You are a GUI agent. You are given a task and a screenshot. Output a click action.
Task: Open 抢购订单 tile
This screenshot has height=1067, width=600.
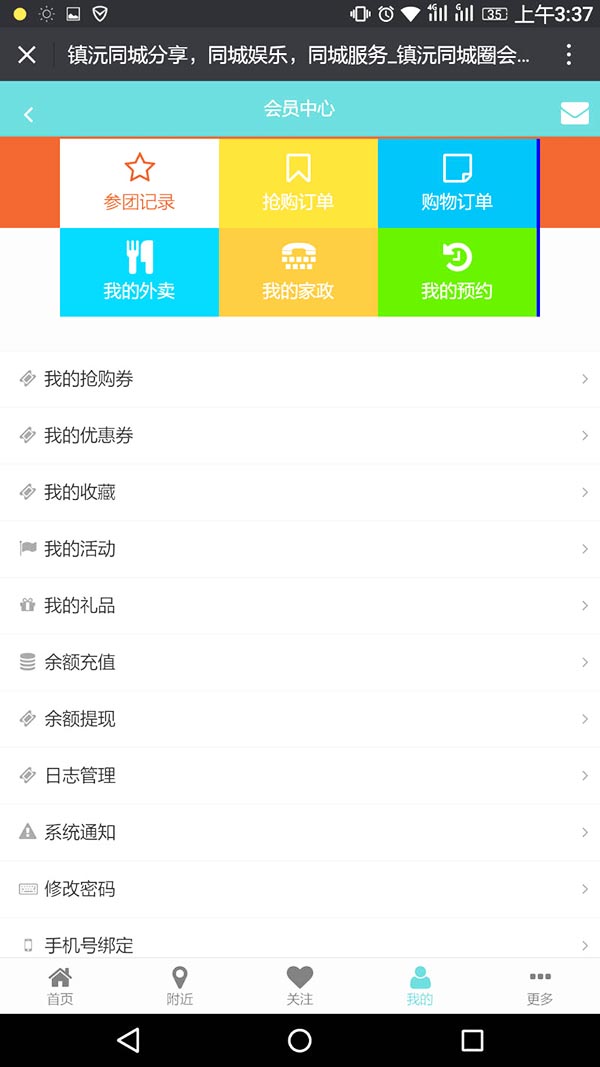298,183
